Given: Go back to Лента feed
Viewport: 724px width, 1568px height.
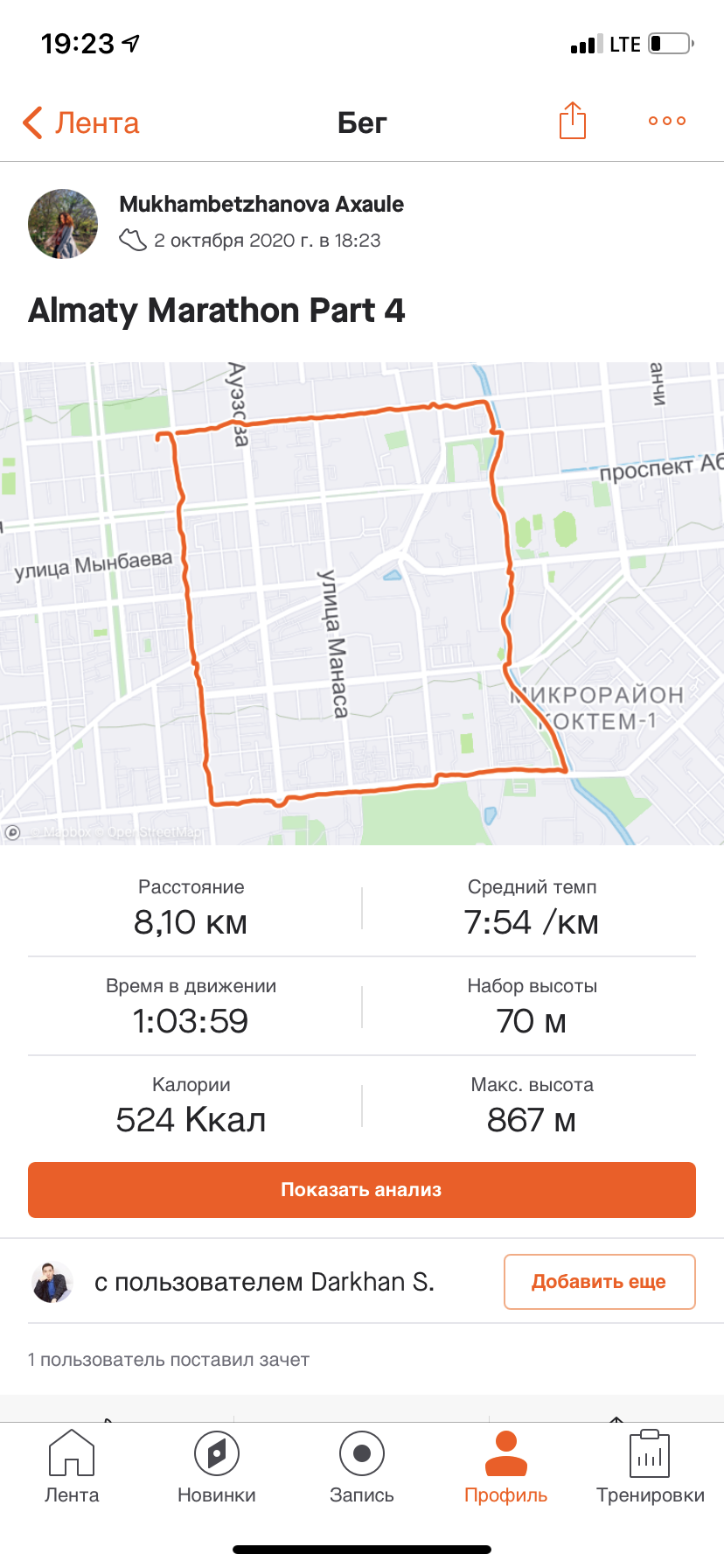Looking at the screenshot, I should [80, 122].
